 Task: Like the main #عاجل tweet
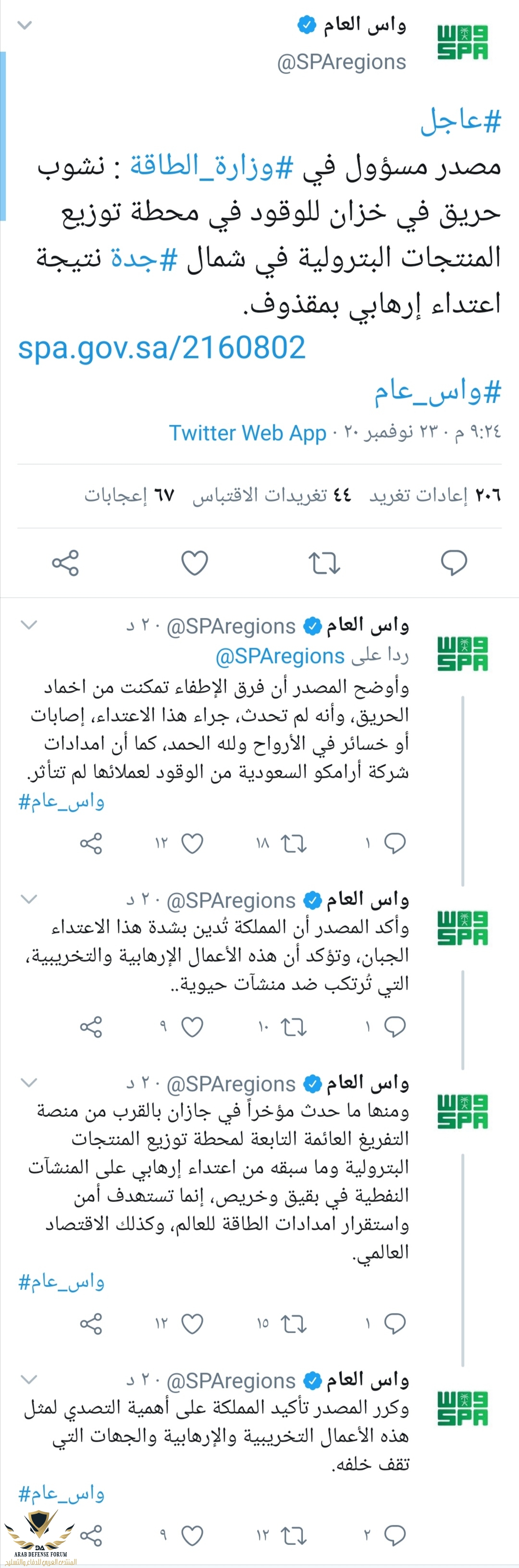coord(195,563)
